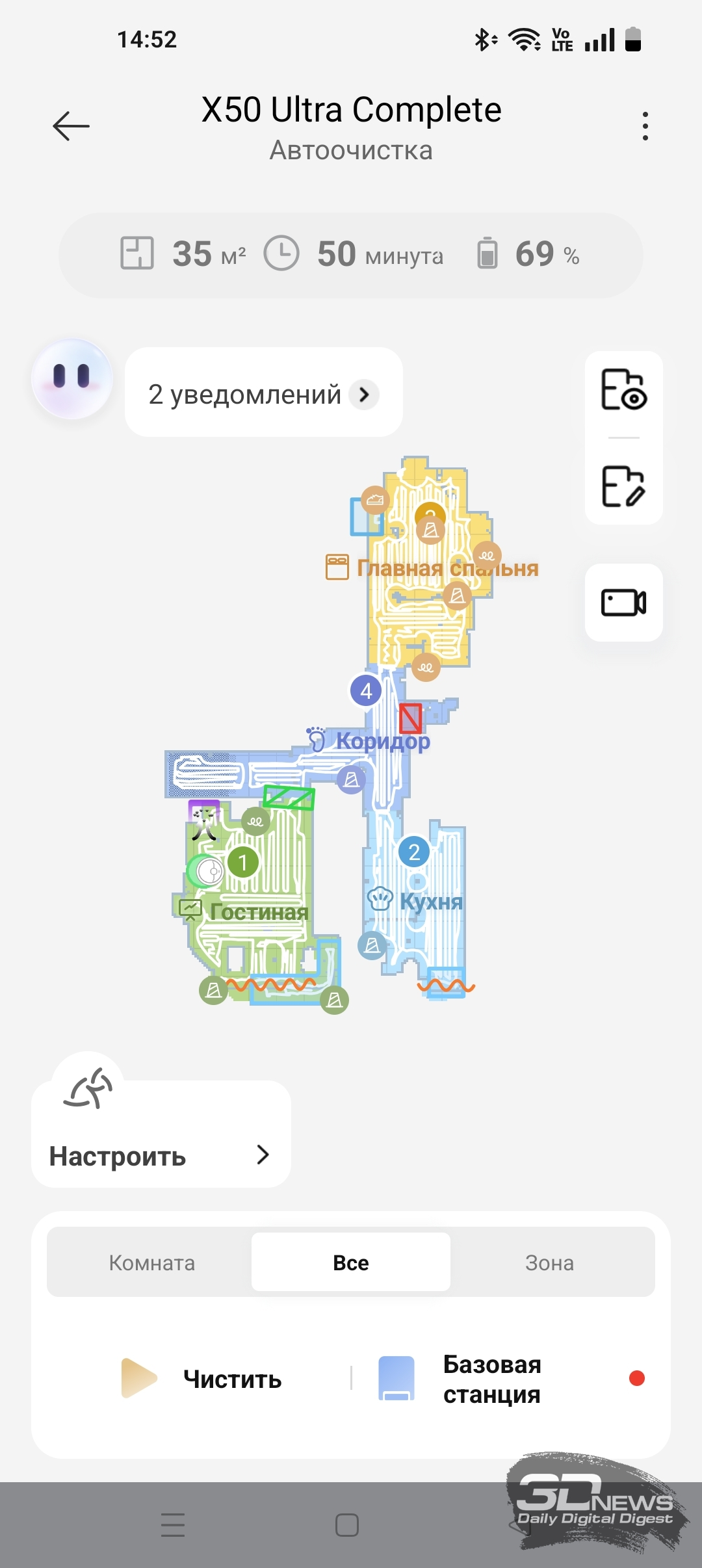Select the Главная спальня room on map

point(447,568)
